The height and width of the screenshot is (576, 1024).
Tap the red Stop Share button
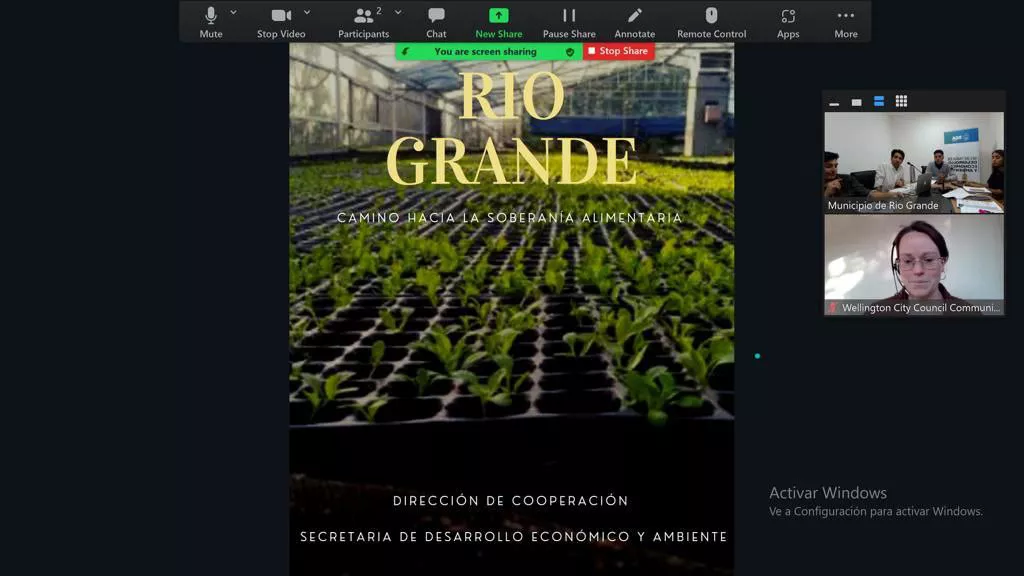coord(618,51)
